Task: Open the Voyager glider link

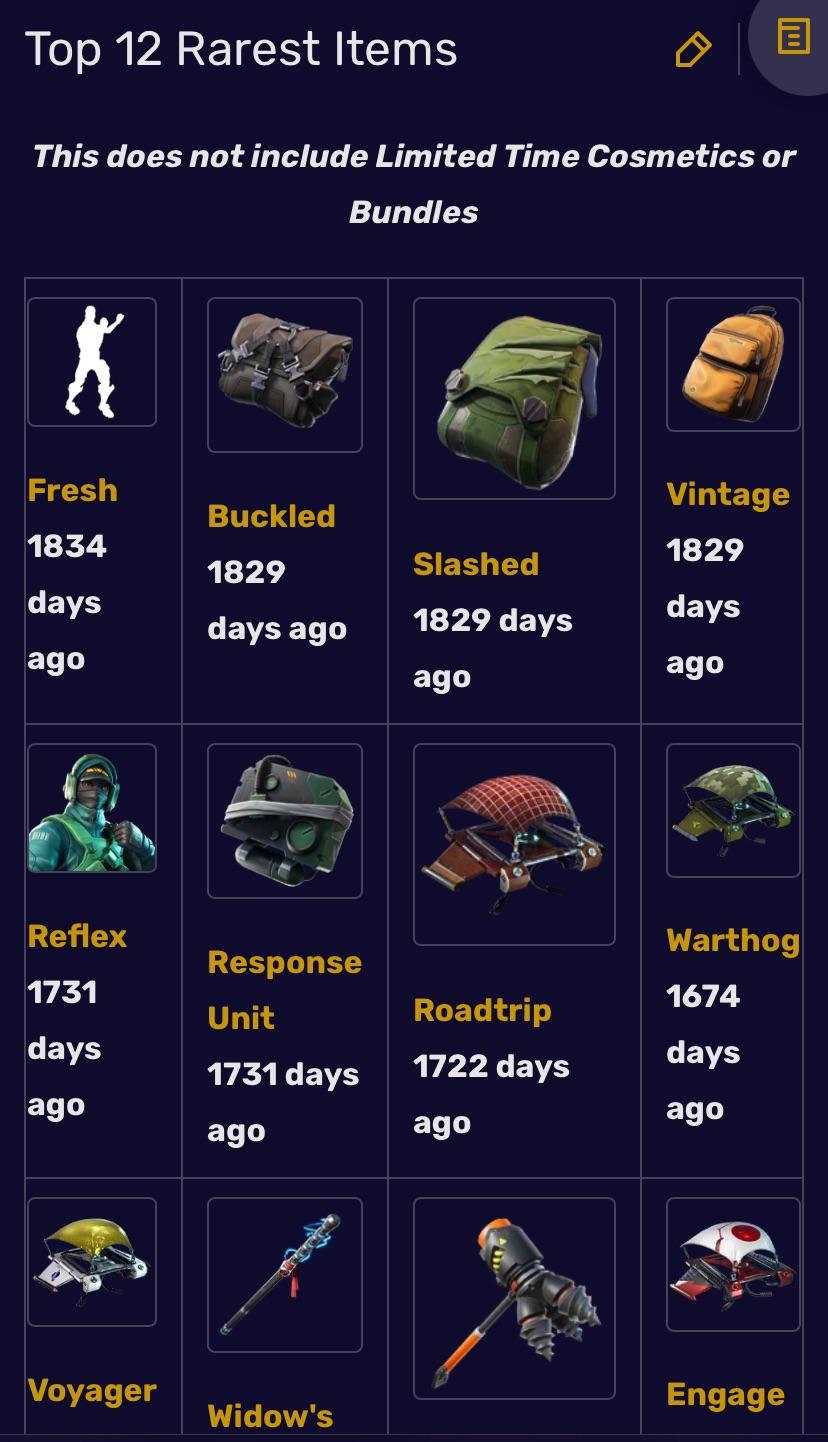Action: [x=92, y=1390]
